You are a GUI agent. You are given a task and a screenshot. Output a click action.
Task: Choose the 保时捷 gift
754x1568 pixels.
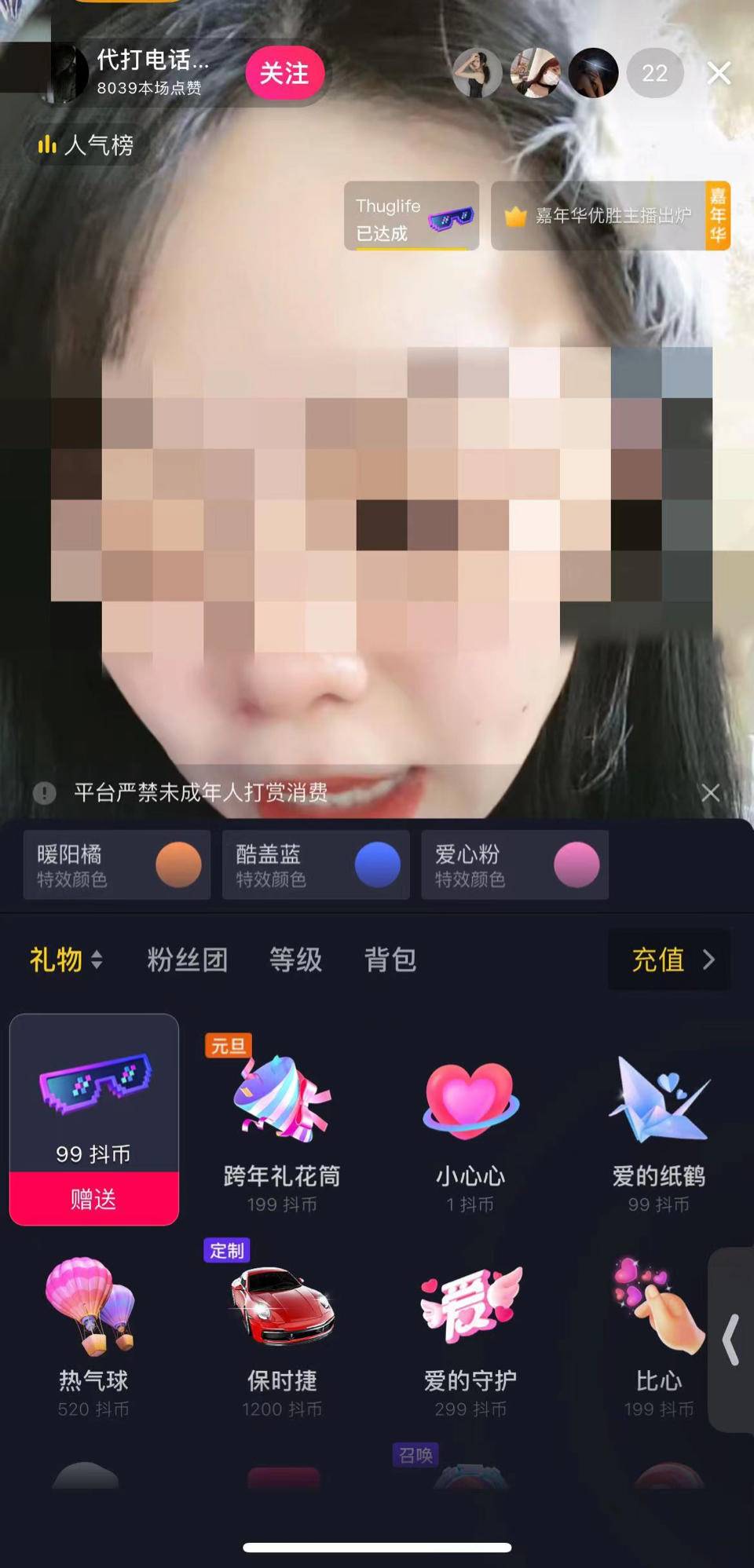[282, 1327]
